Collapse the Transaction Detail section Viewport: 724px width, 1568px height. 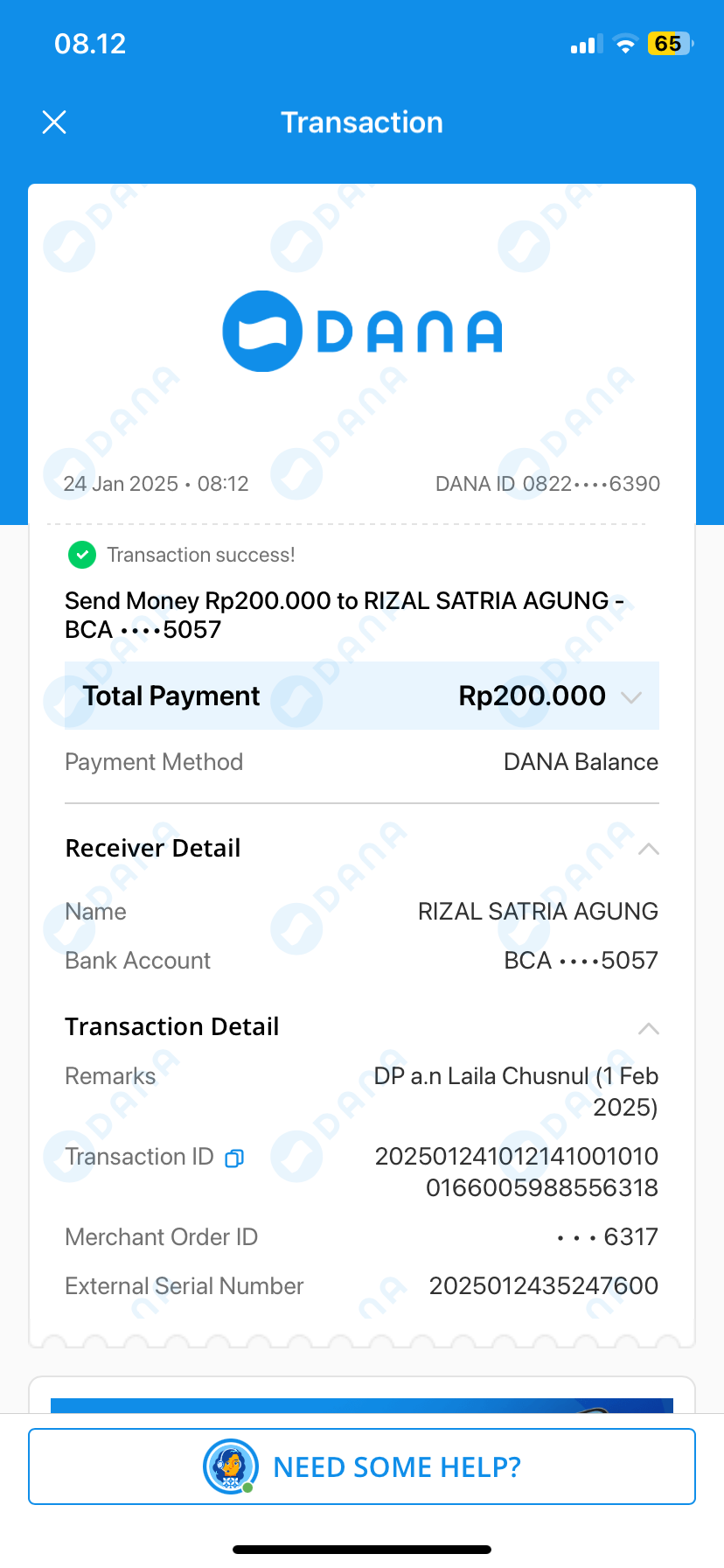pos(648,1028)
